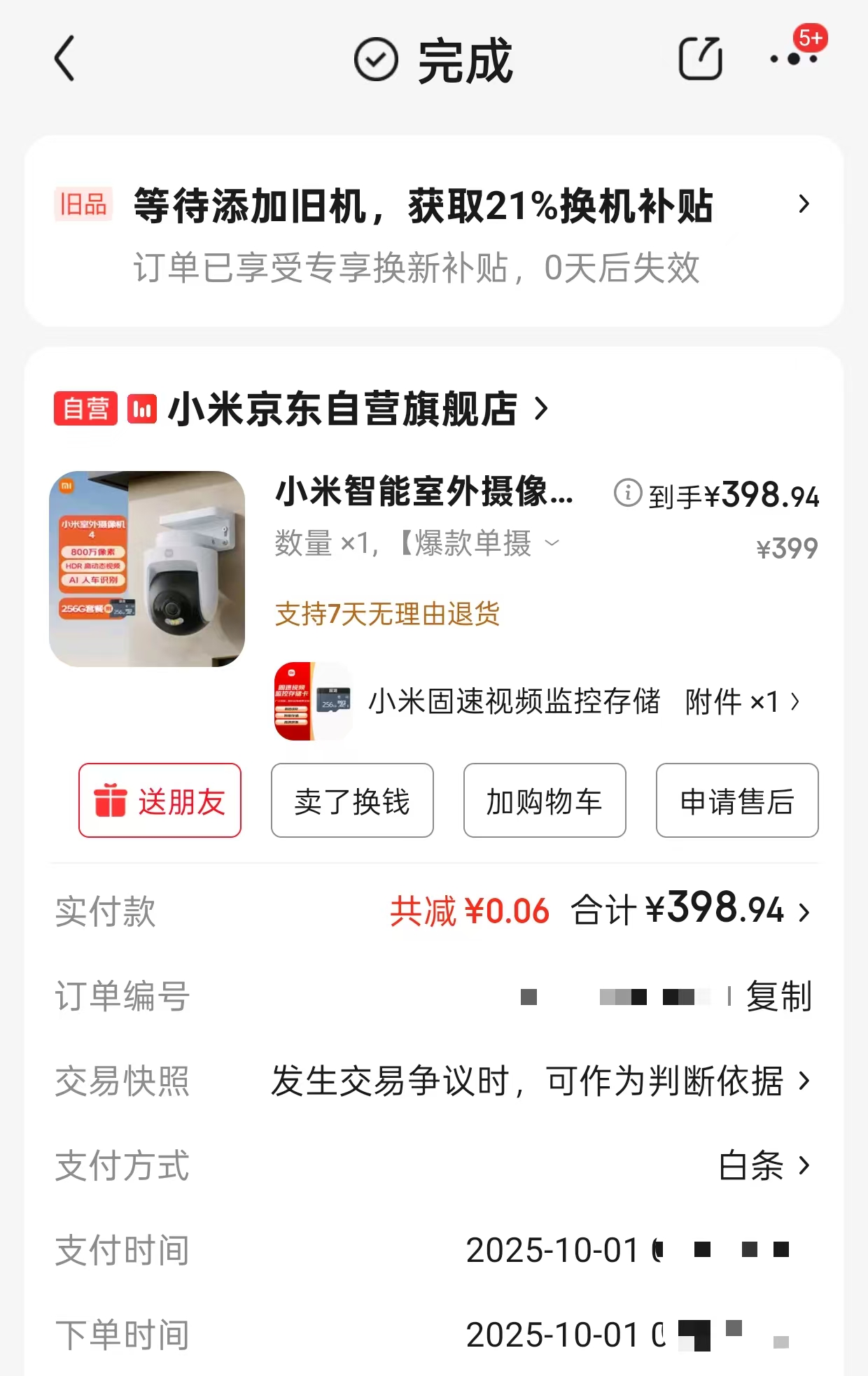The image size is (868, 1376).
Task: View 白条 payment method details
Action: 764,1166
